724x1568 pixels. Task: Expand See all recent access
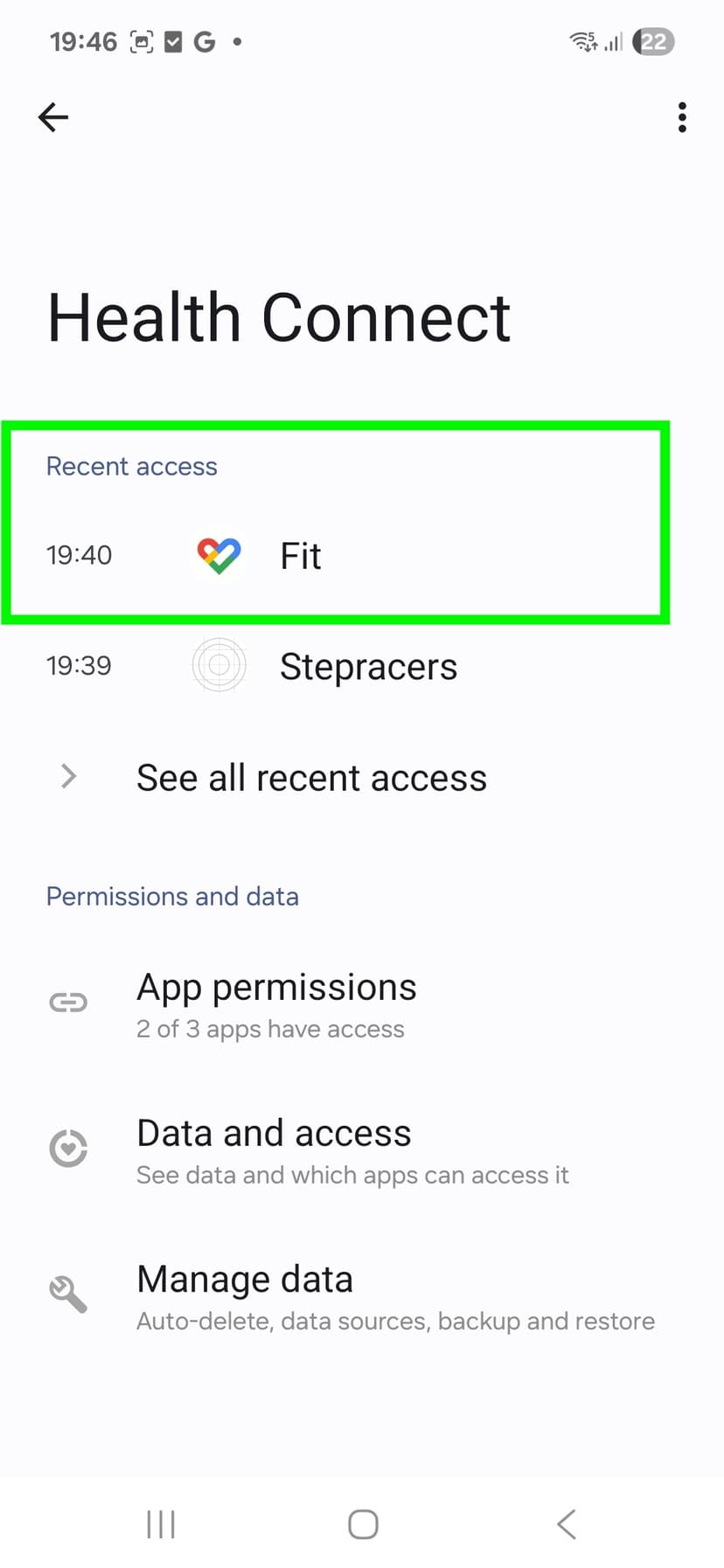312,776
